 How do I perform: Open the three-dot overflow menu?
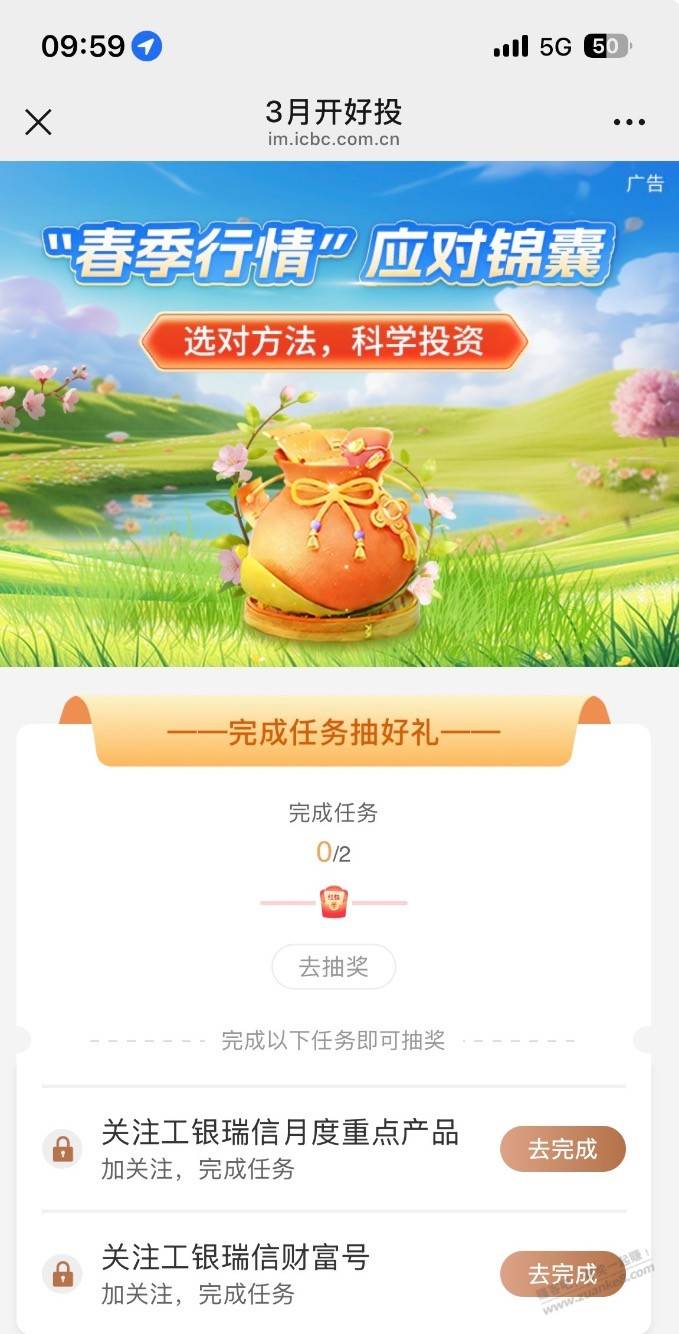pyautogui.click(x=629, y=122)
